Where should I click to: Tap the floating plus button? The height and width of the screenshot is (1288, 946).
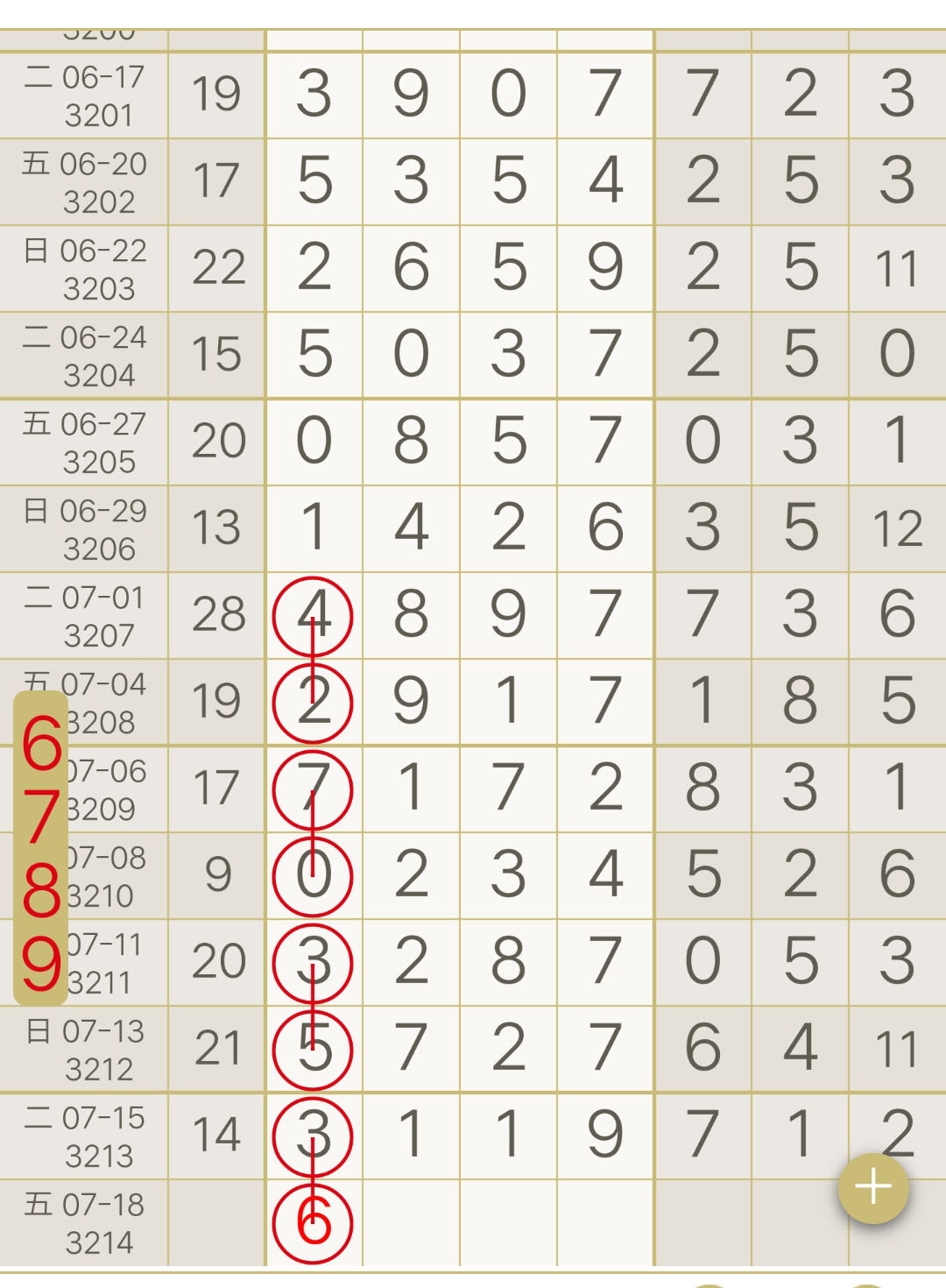coord(873,1187)
